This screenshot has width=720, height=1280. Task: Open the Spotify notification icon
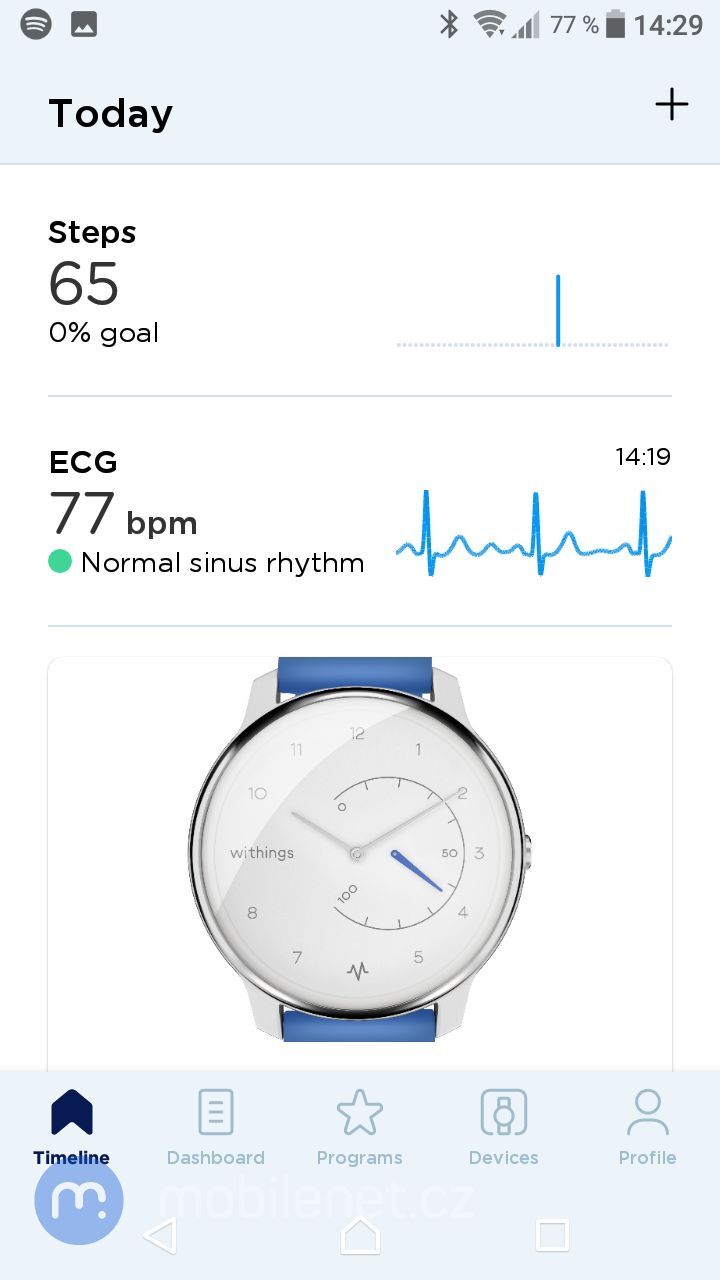pyautogui.click(x=36, y=24)
